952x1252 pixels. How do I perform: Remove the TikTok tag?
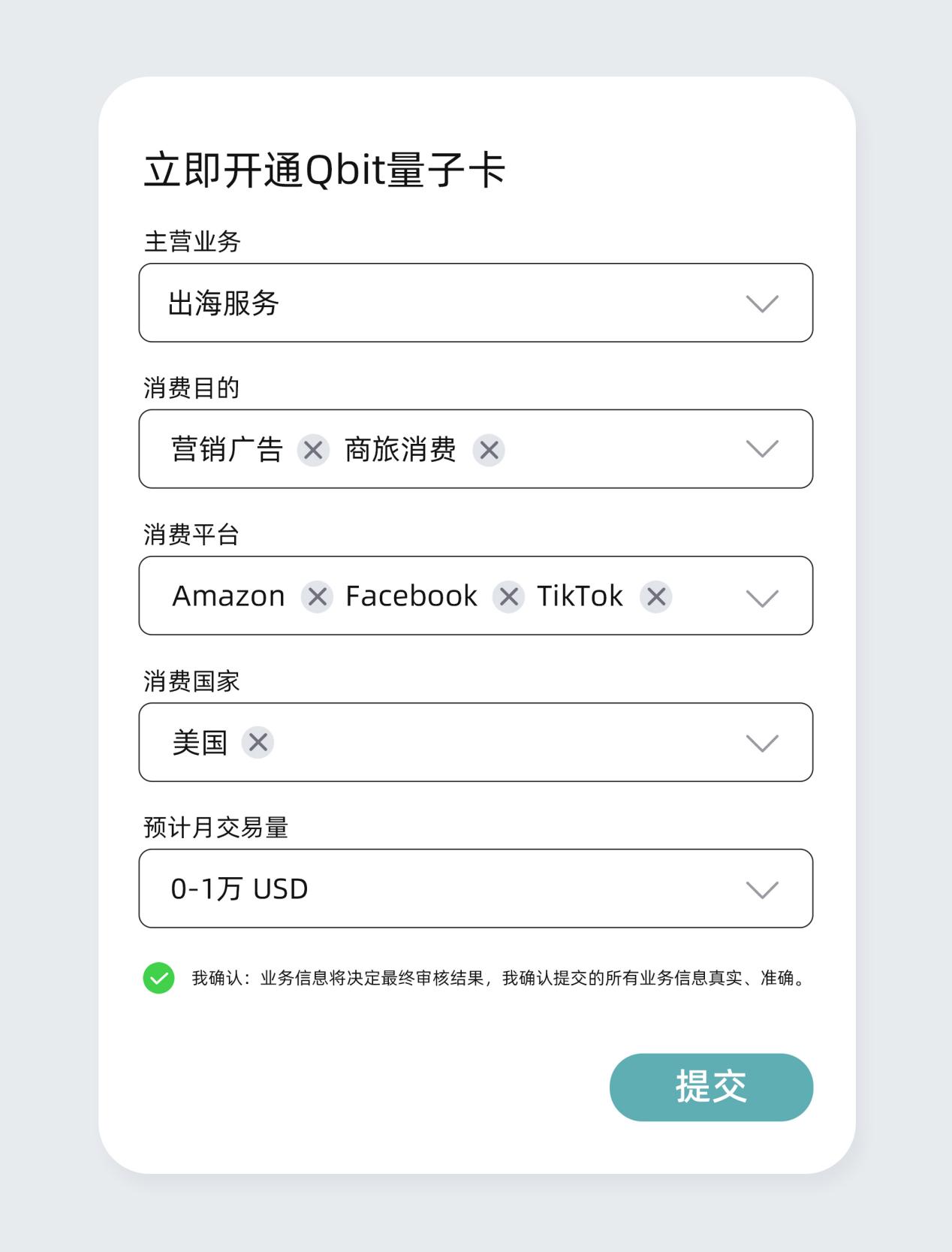point(655,596)
